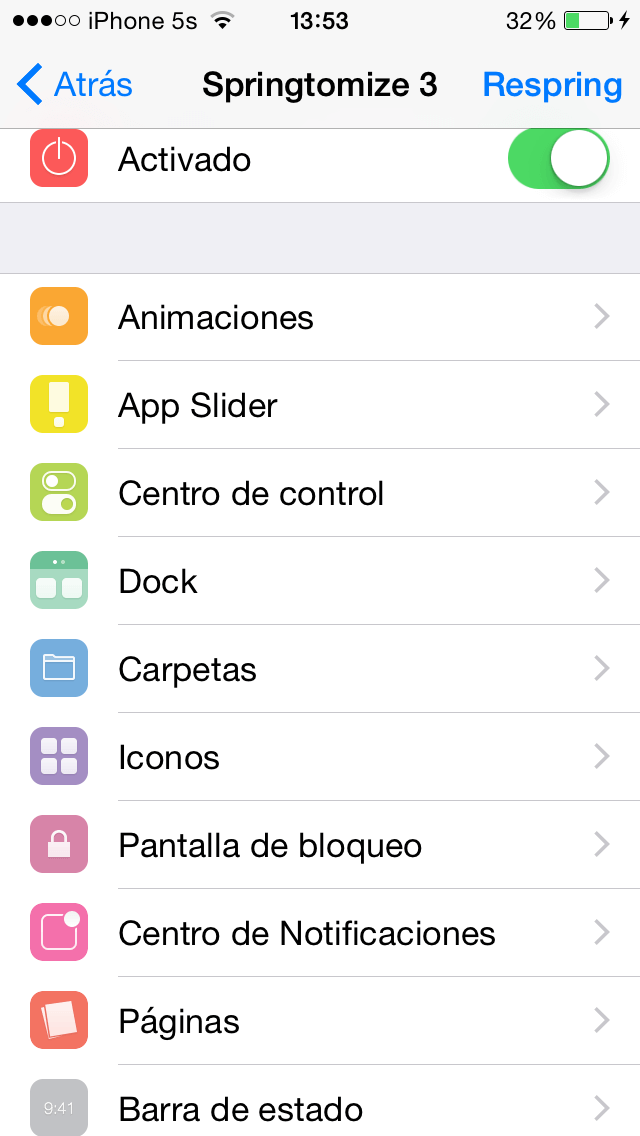
Task: Open App Slider options
Action: [320, 405]
